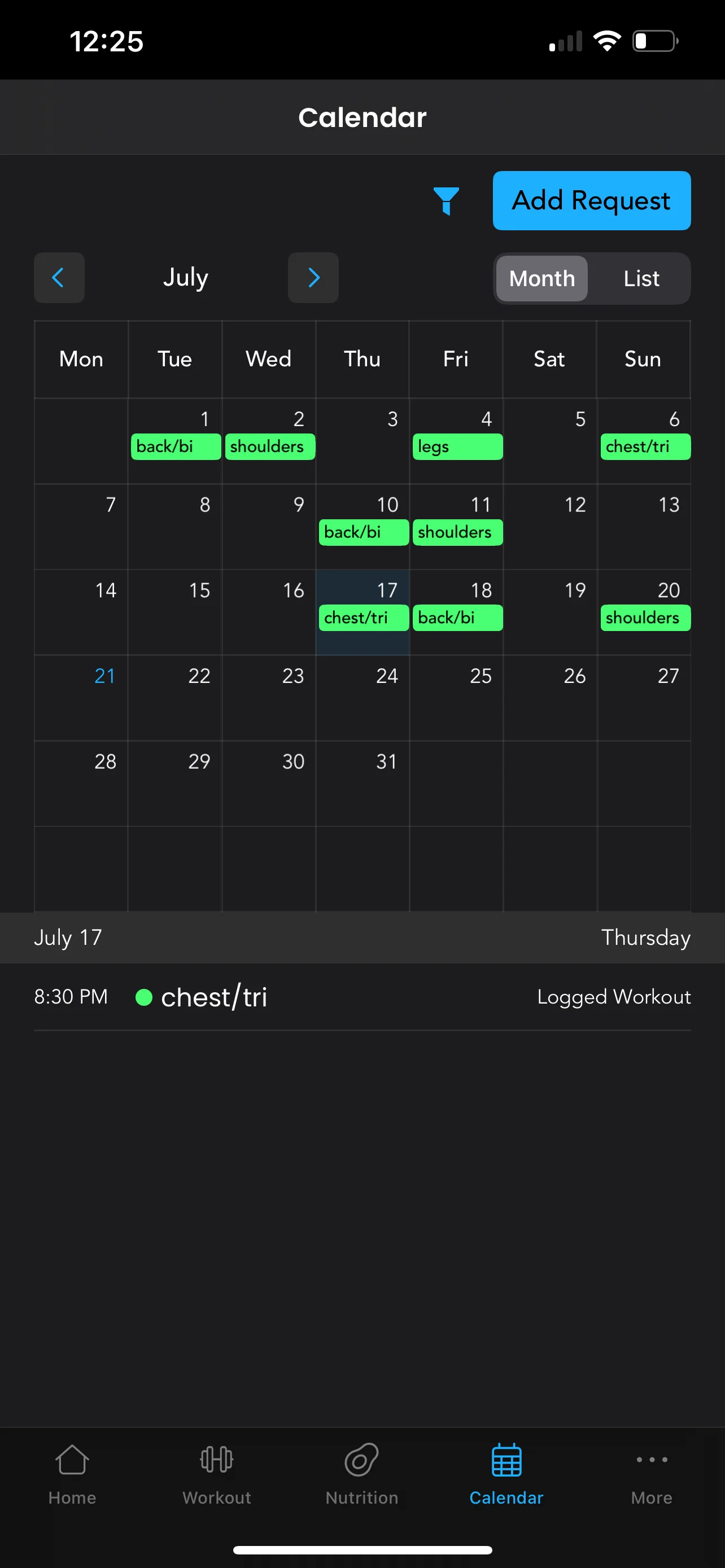Open shoulders workout on July 20
The height and width of the screenshot is (1568, 725).
click(645, 618)
